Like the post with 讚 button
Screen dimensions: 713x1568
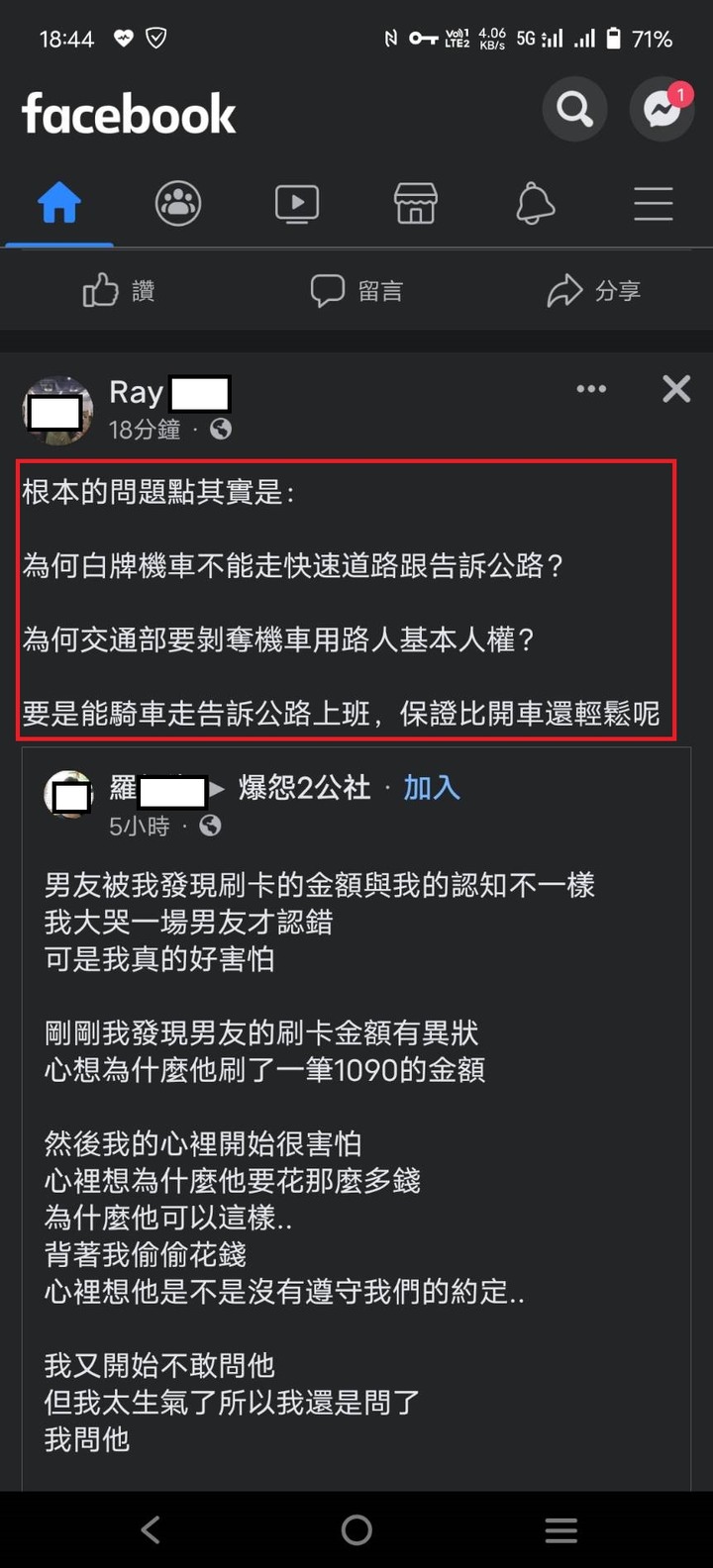(119, 291)
